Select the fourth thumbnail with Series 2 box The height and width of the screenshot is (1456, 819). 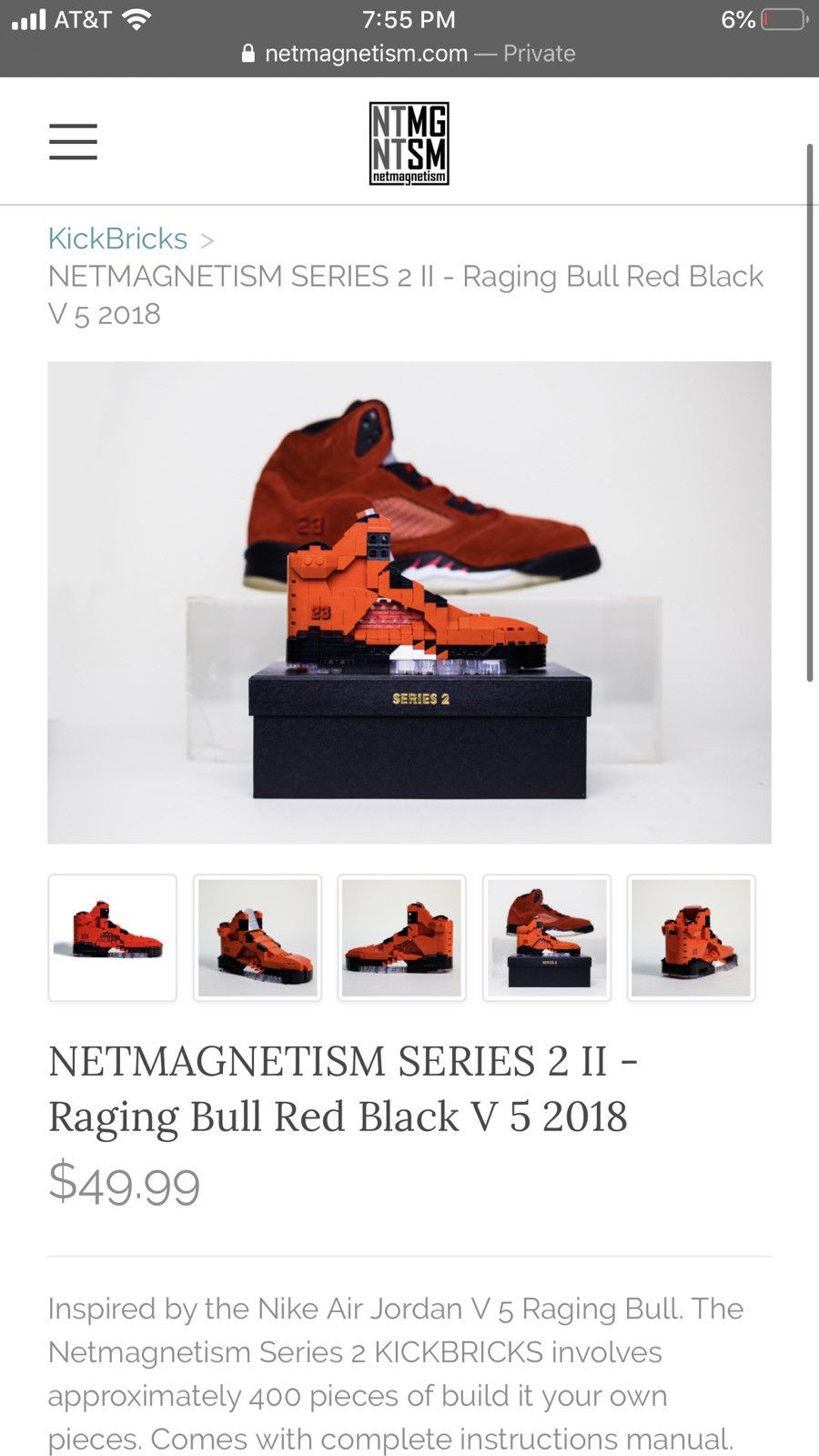[x=546, y=937]
